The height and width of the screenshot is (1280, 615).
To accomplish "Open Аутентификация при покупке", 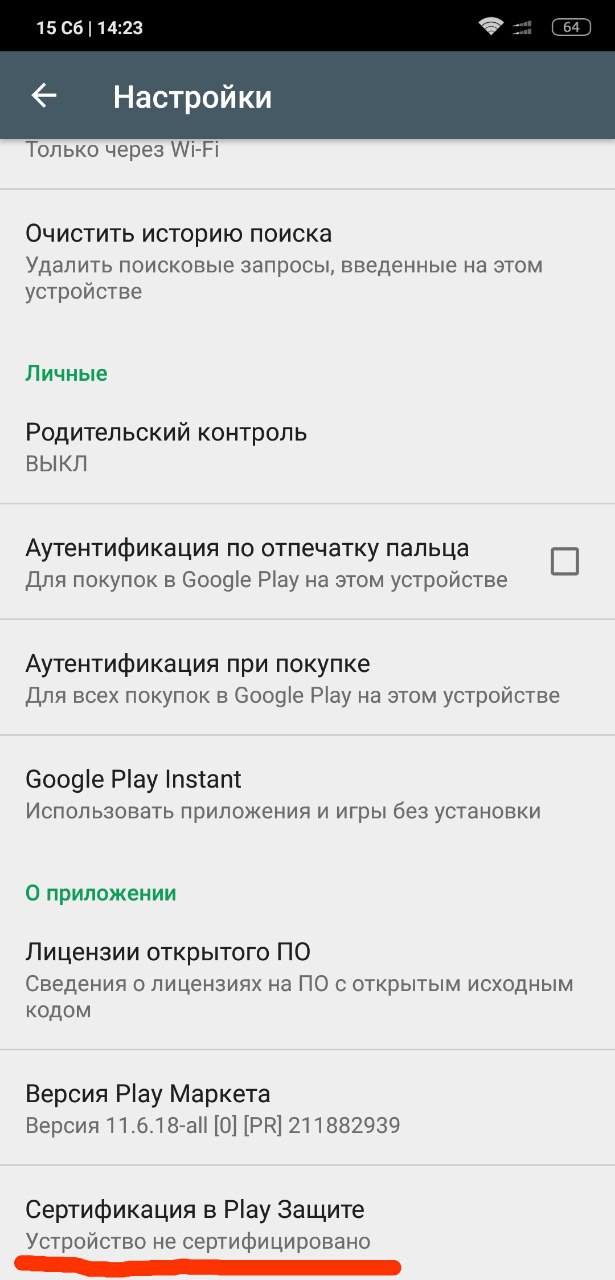I will 198,664.
